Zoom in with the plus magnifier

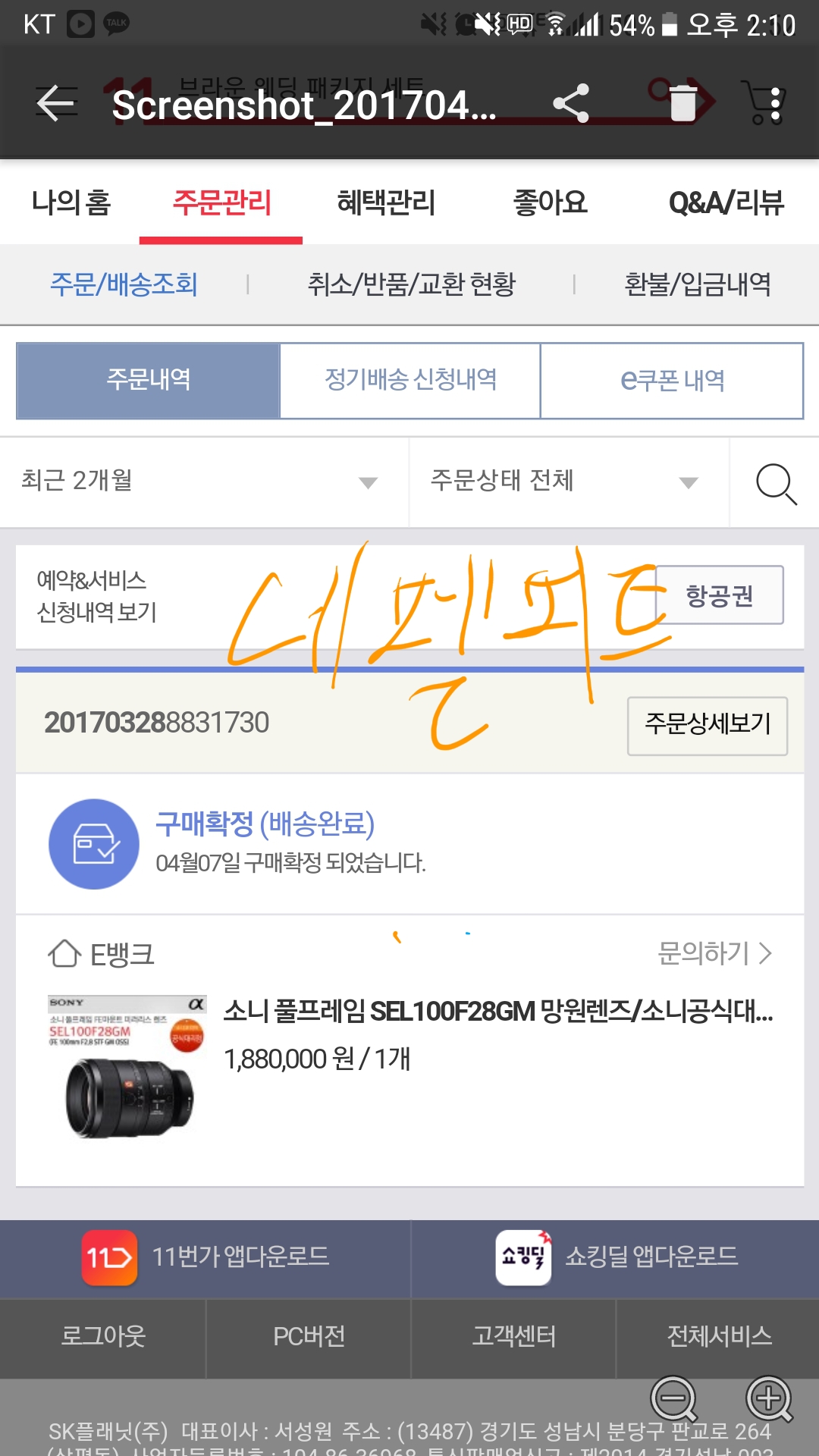769,1398
